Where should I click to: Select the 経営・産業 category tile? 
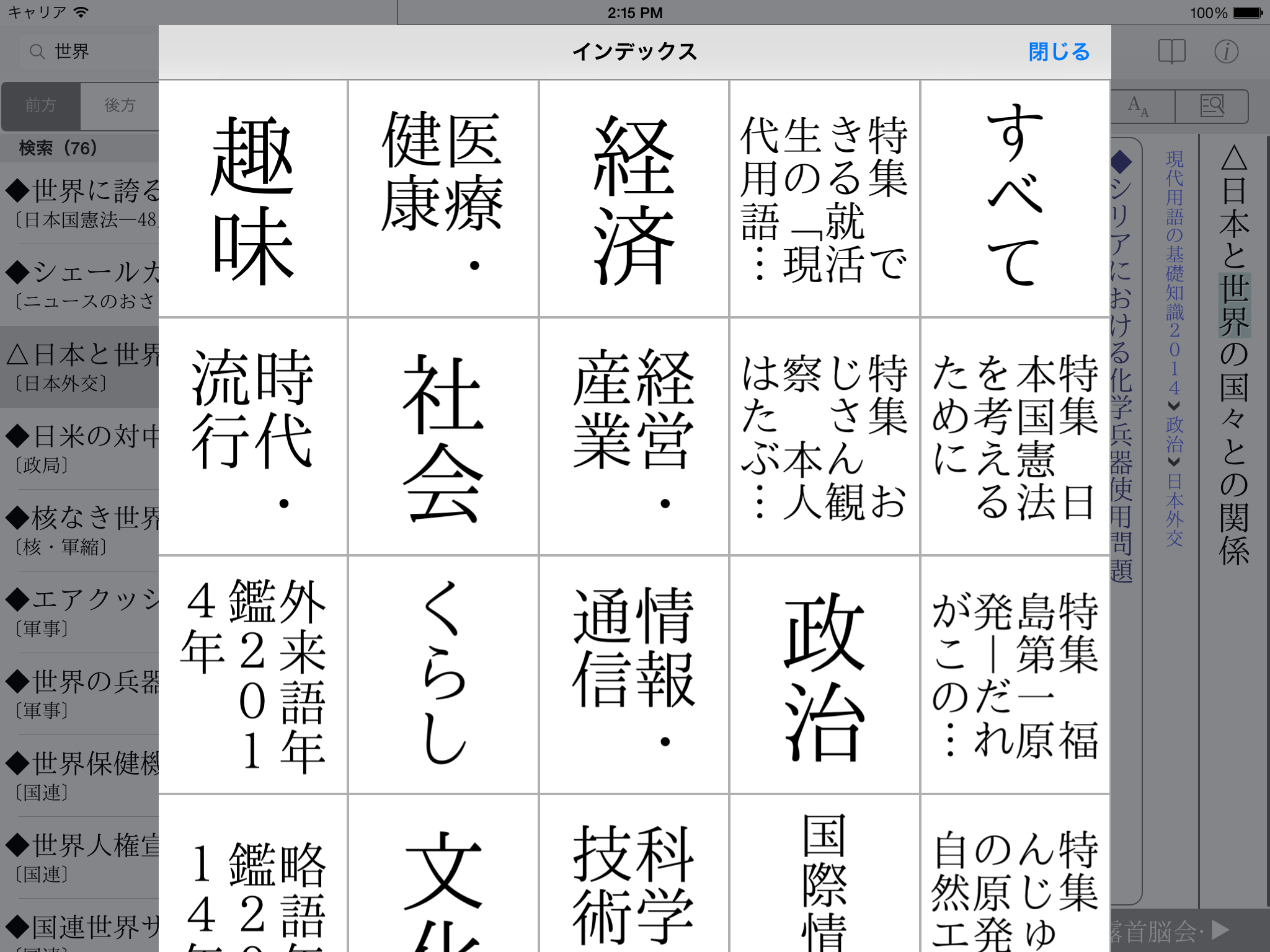tap(633, 436)
